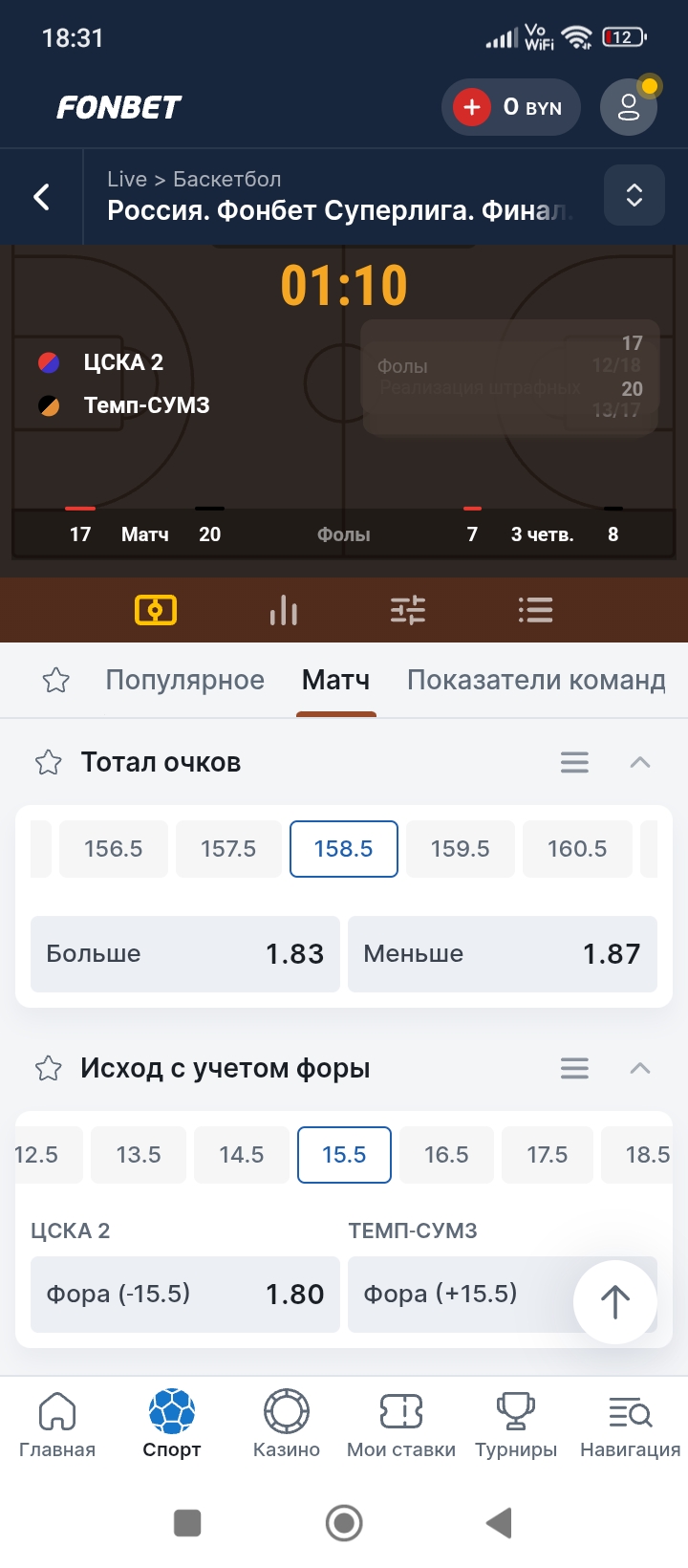Open the Популярное tab
The height and width of the screenshot is (1568, 688).
[x=185, y=680]
